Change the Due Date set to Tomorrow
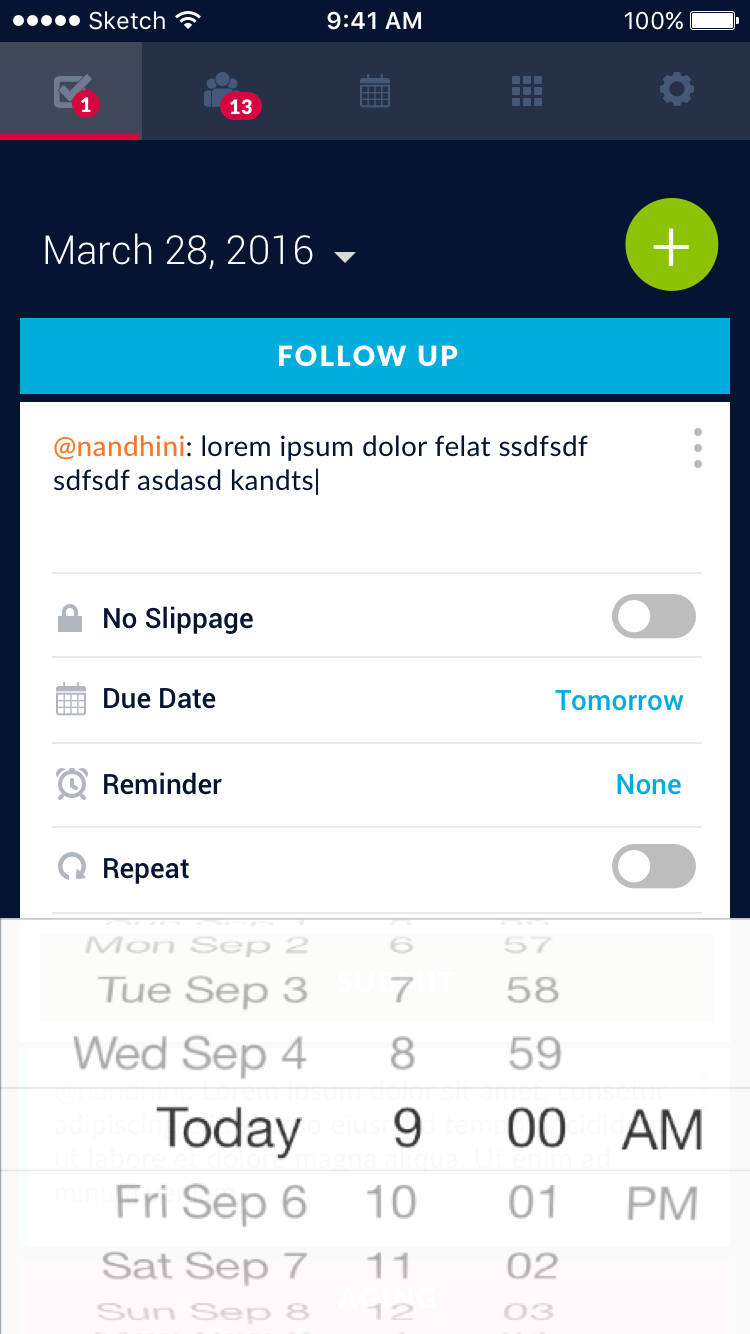The height and width of the screenshot is (1334, 750). [618, 700]
